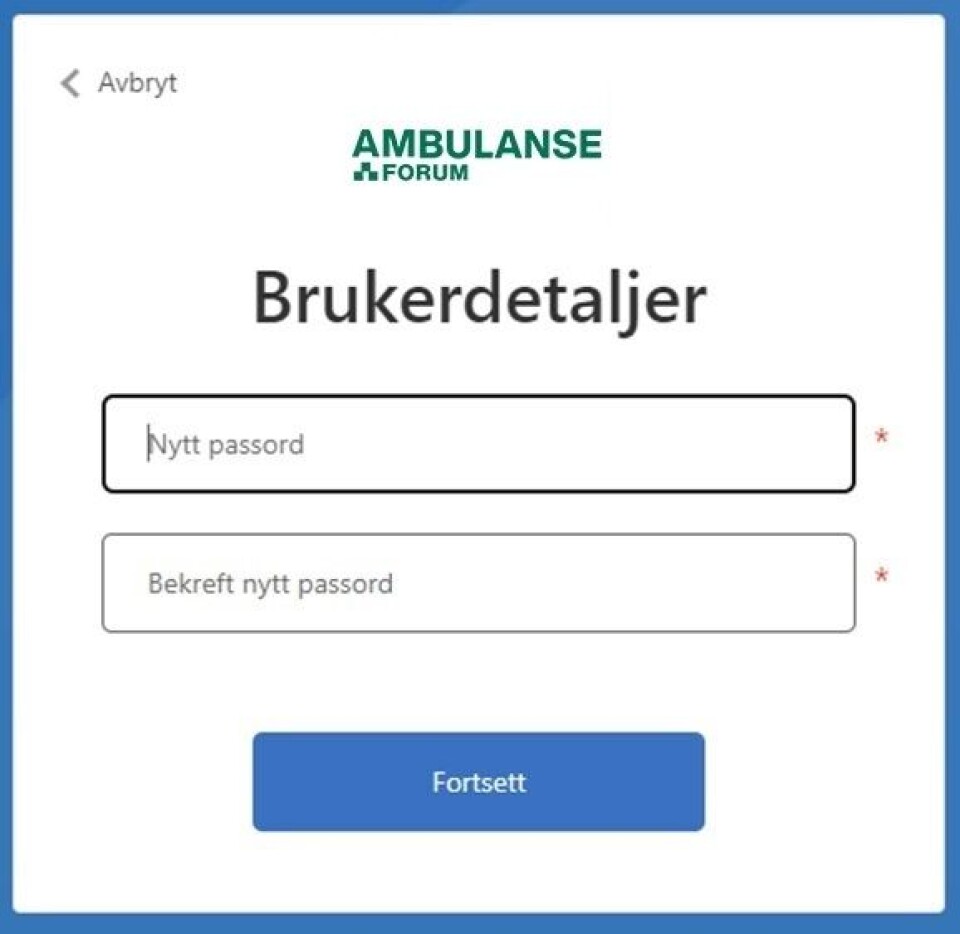Focus the Nytt passord field

coord(478,443)
